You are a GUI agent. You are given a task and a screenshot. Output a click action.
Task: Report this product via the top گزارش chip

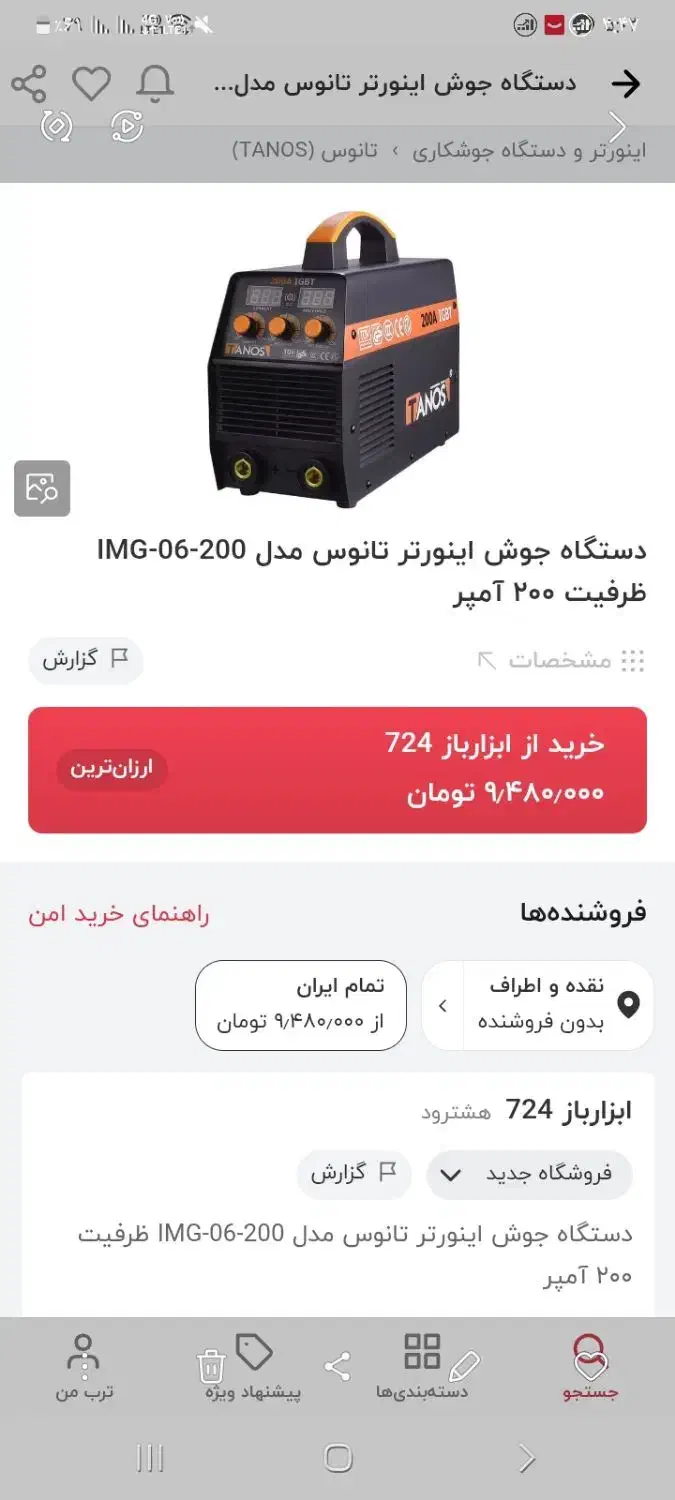pos(85,660)
